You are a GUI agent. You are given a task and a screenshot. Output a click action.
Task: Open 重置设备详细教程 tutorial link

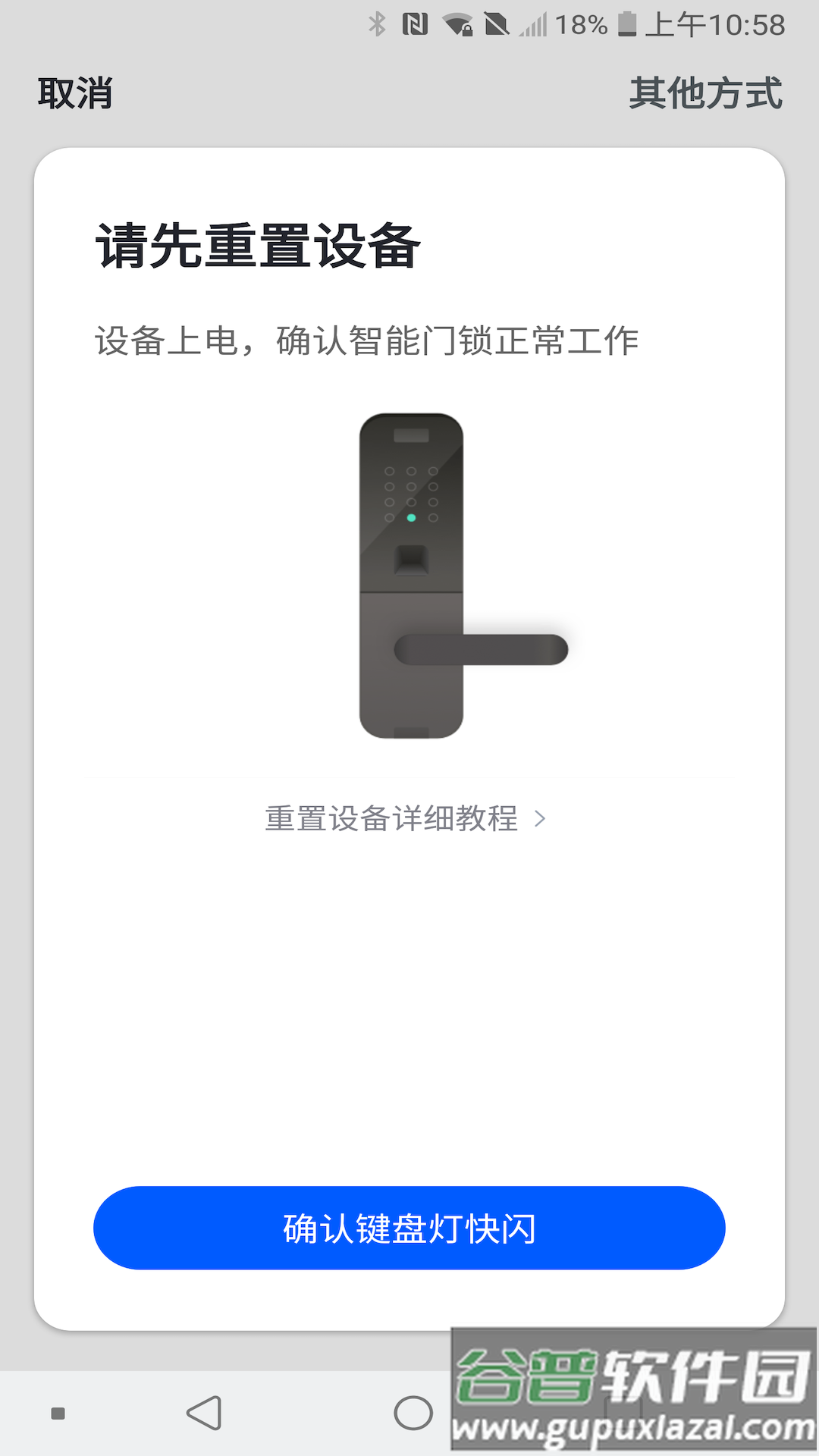(x=392, y=817)
